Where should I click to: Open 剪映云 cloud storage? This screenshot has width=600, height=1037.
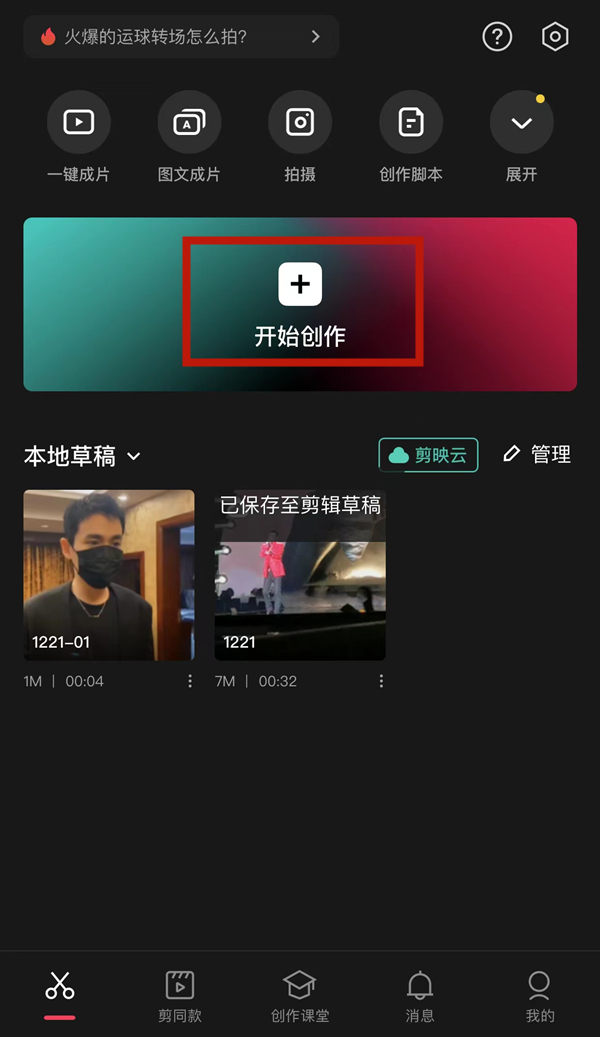point(428,455)
